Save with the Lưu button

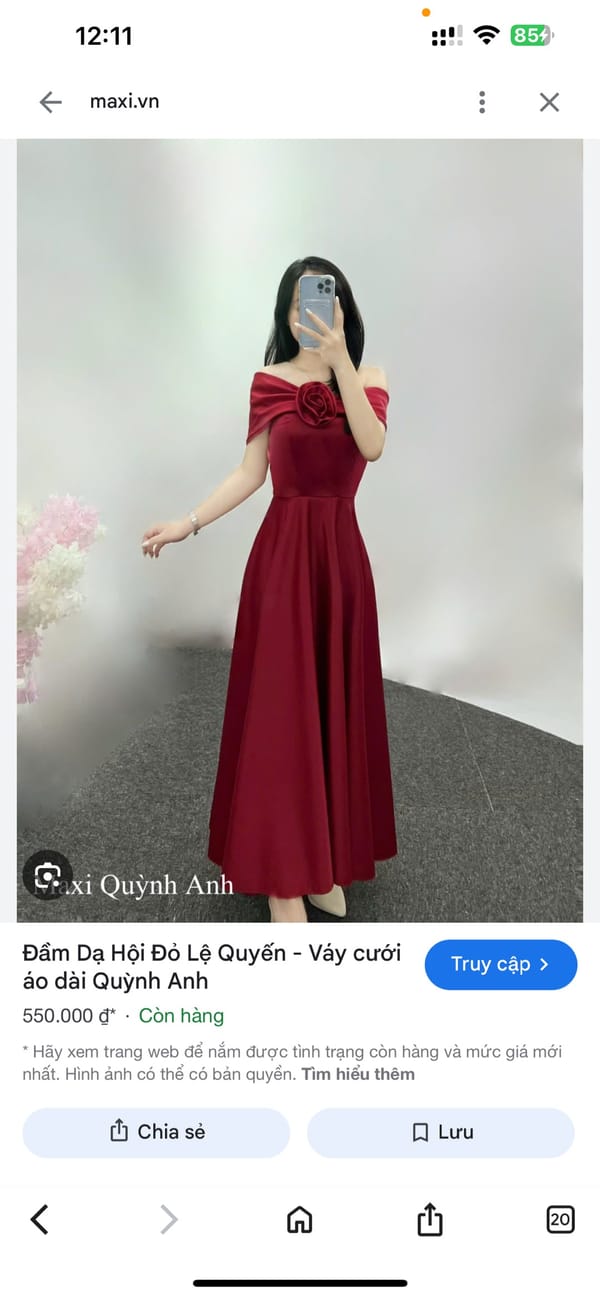[x=441, y=1132]
